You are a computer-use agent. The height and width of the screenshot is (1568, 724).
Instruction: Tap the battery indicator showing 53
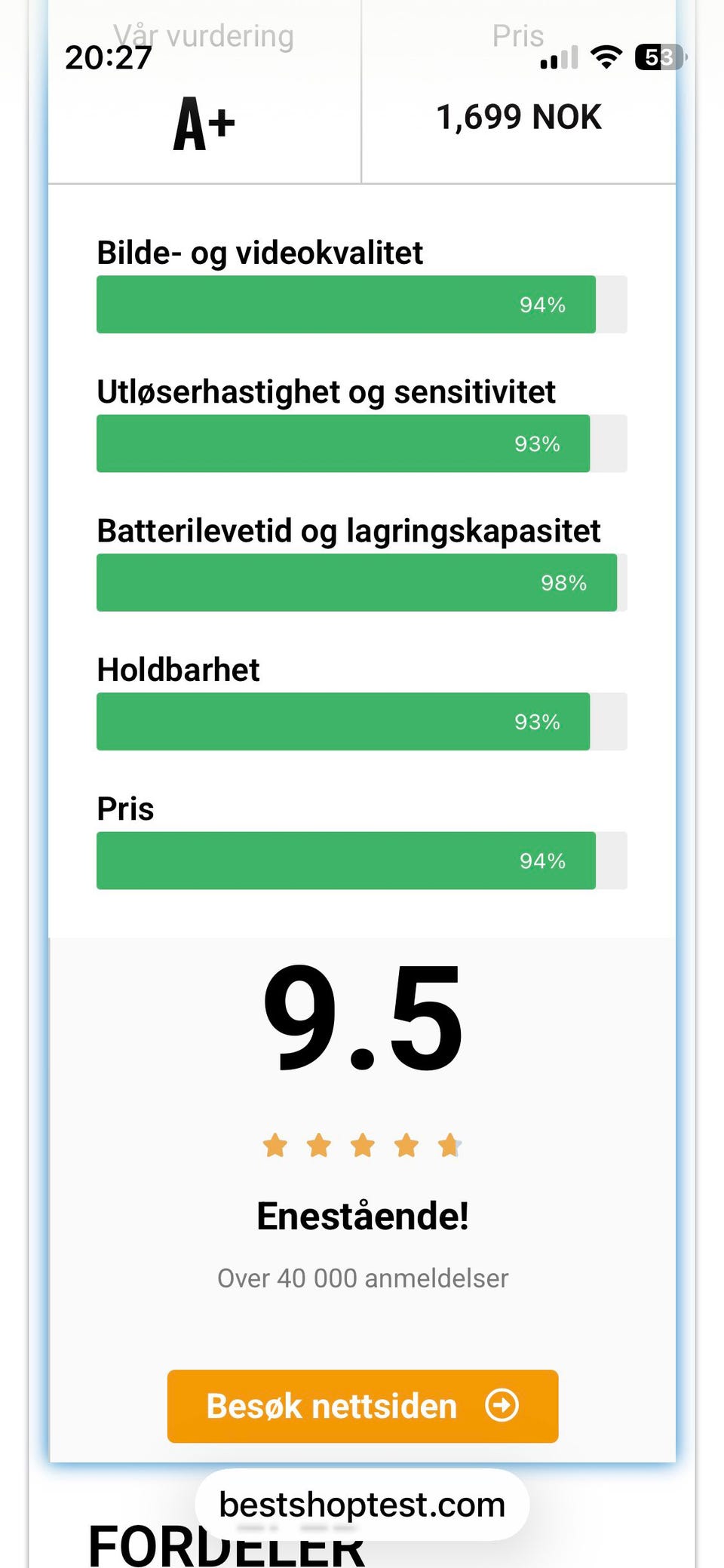point(659,55)
